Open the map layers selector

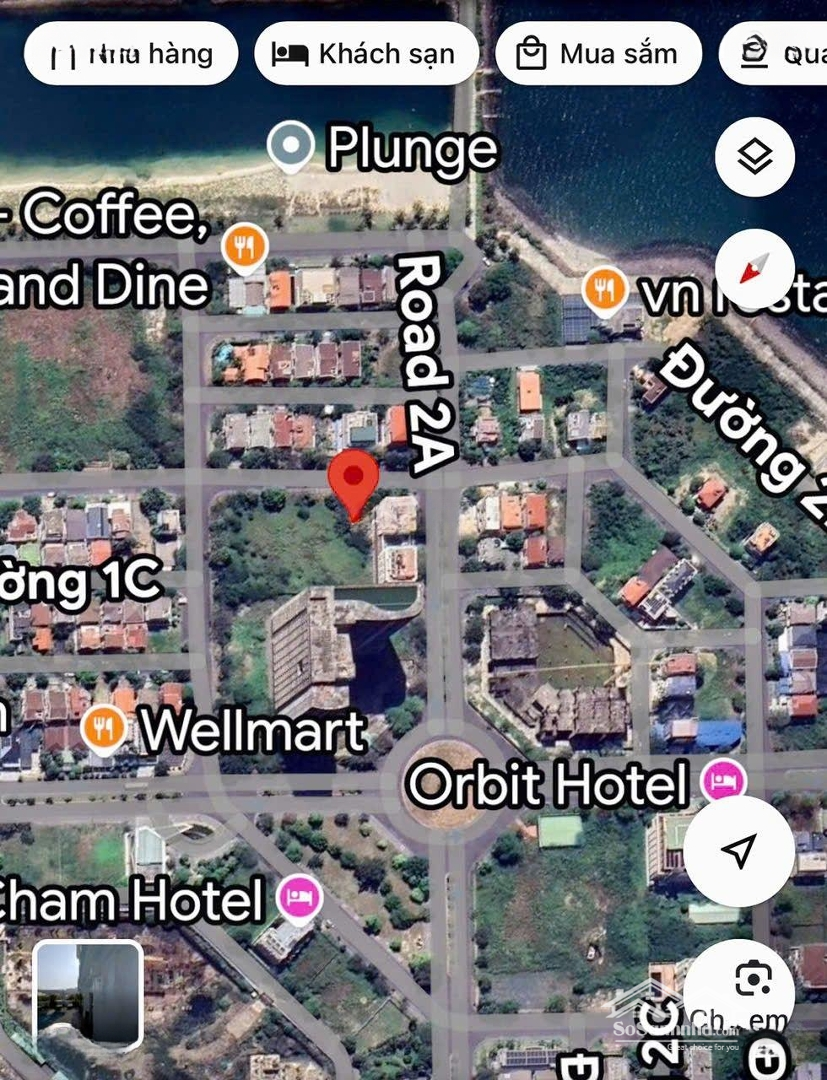pyautogui.click(x=755, y=157)
